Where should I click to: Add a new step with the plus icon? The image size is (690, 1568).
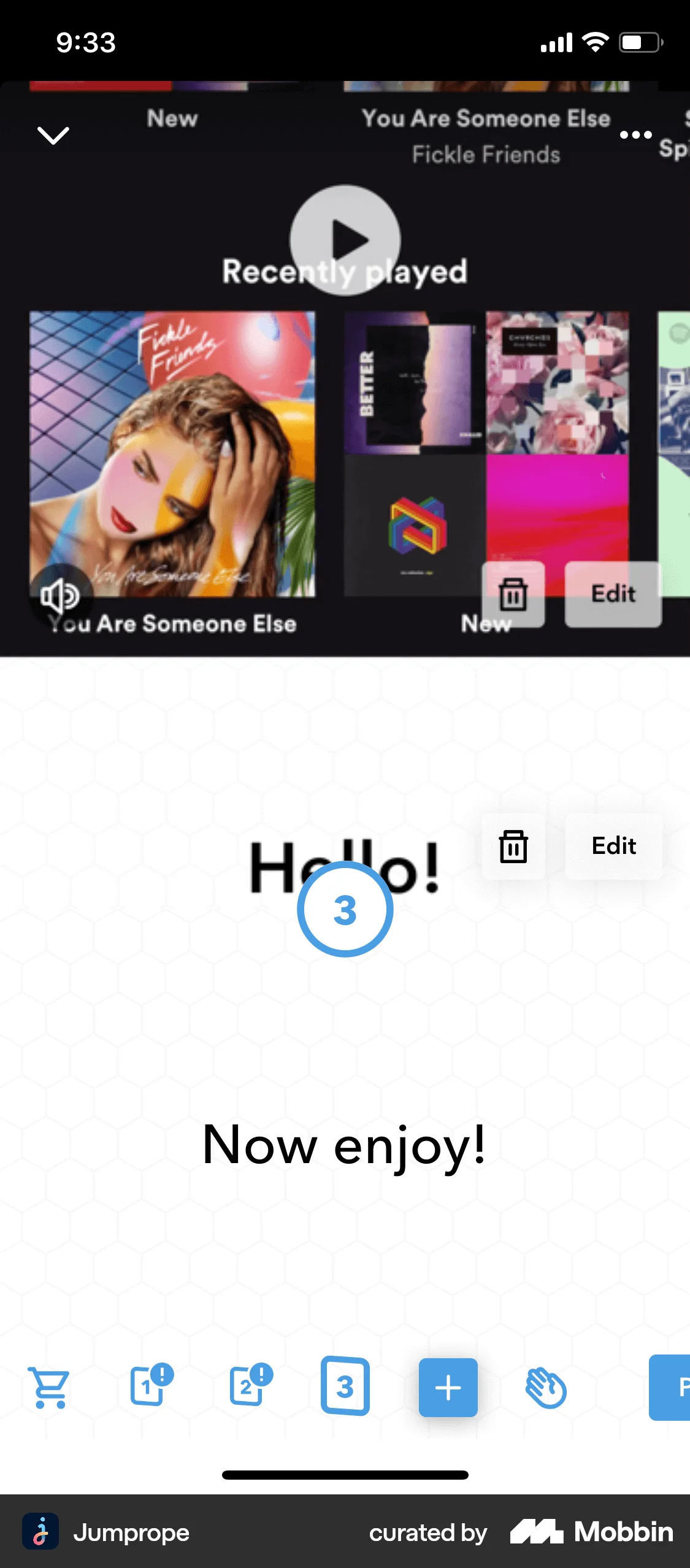coord(448,1388)
